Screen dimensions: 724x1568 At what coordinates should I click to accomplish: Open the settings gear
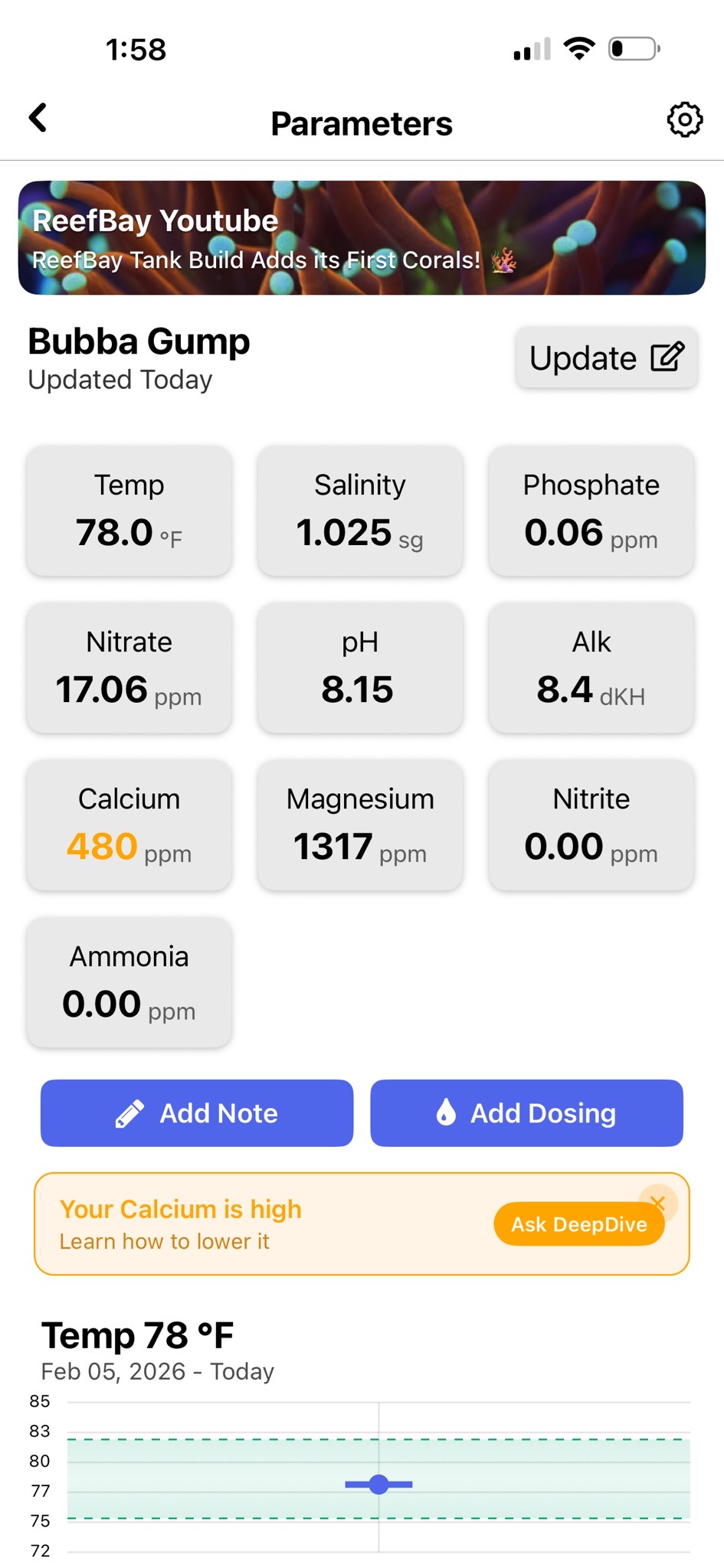pos(684,119)
